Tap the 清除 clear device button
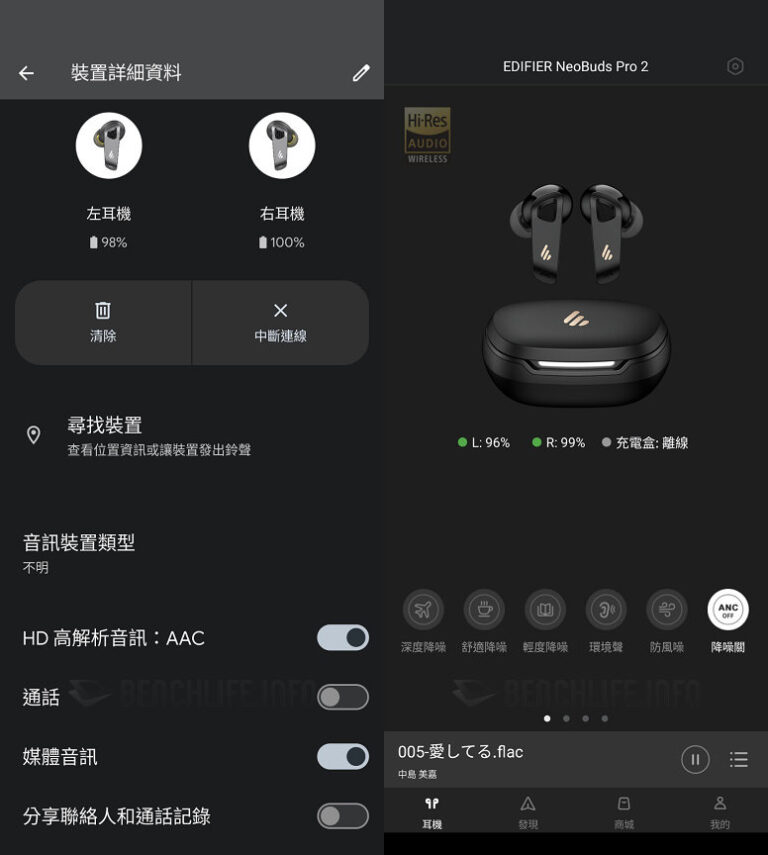768x855 pixels. (103, 322)
